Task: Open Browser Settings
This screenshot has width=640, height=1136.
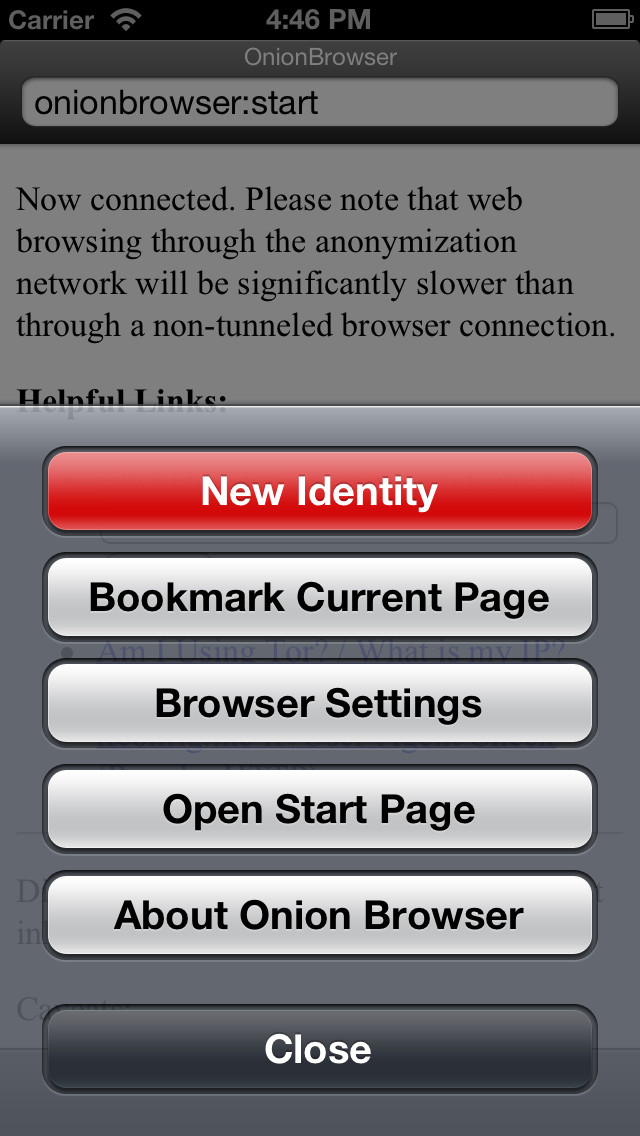Action: coord(320,703)
